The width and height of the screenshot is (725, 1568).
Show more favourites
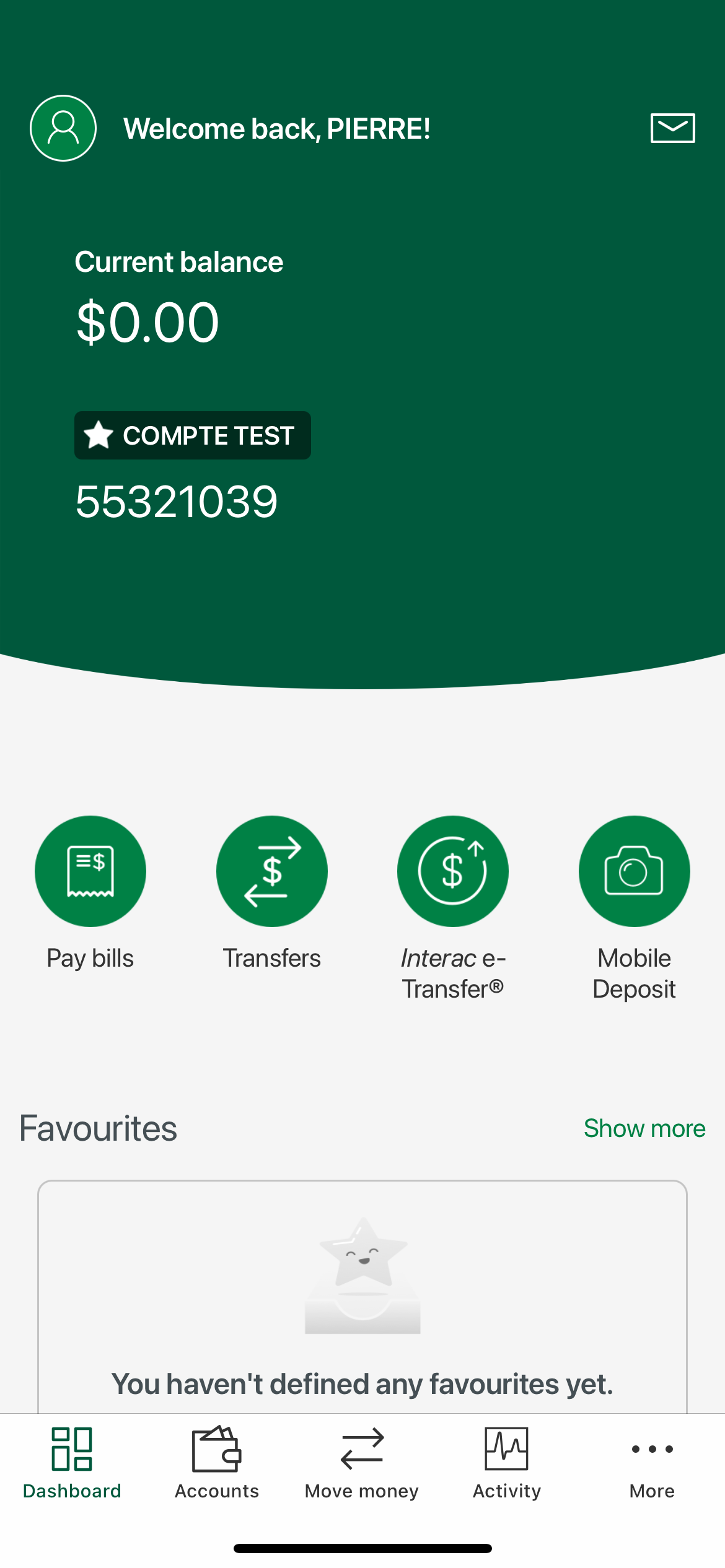644,1128
